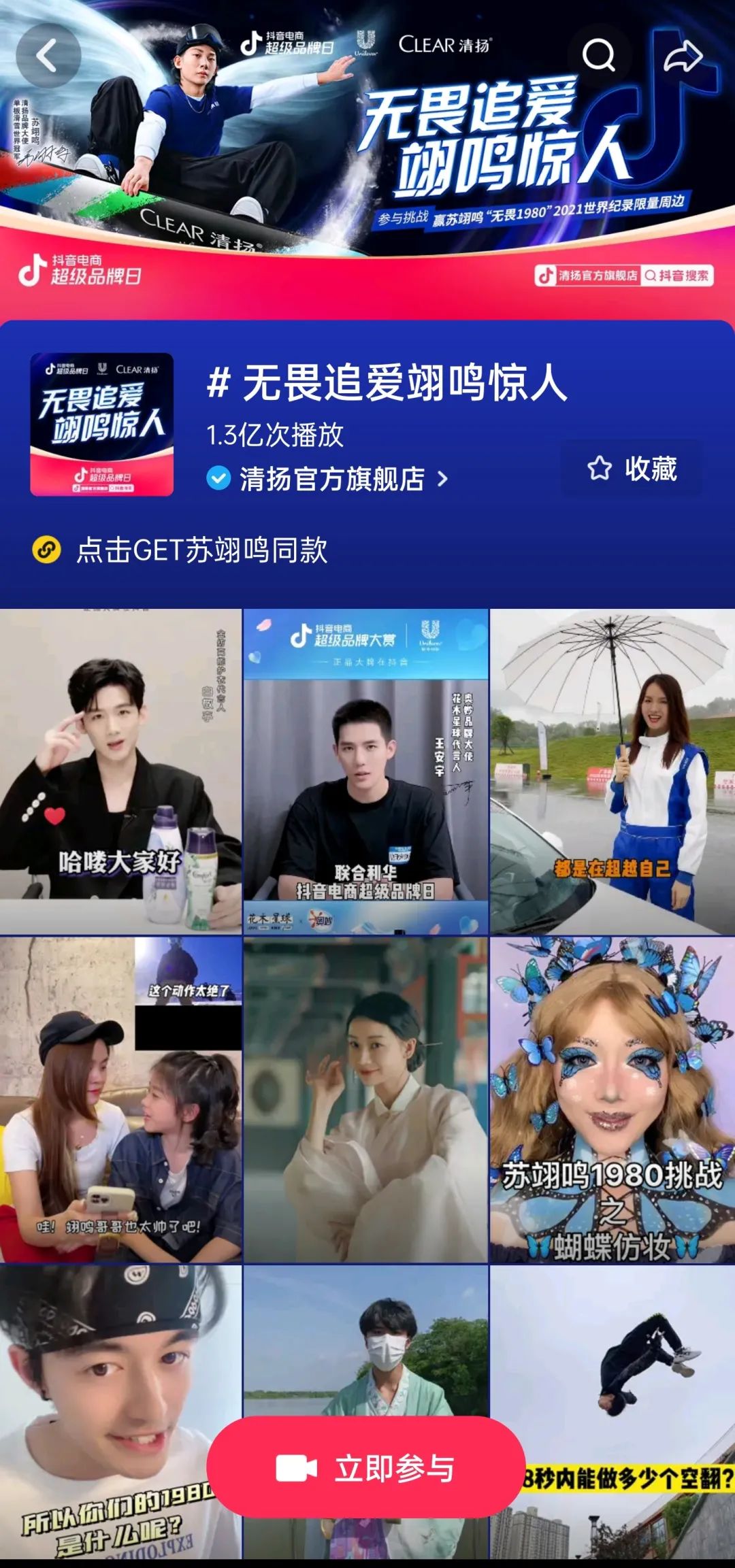Open the video captioned 翊鸣哥哥也太帅了吧
The width and height of the screenshot is (735, 1568).
[x=120, y=1099]
